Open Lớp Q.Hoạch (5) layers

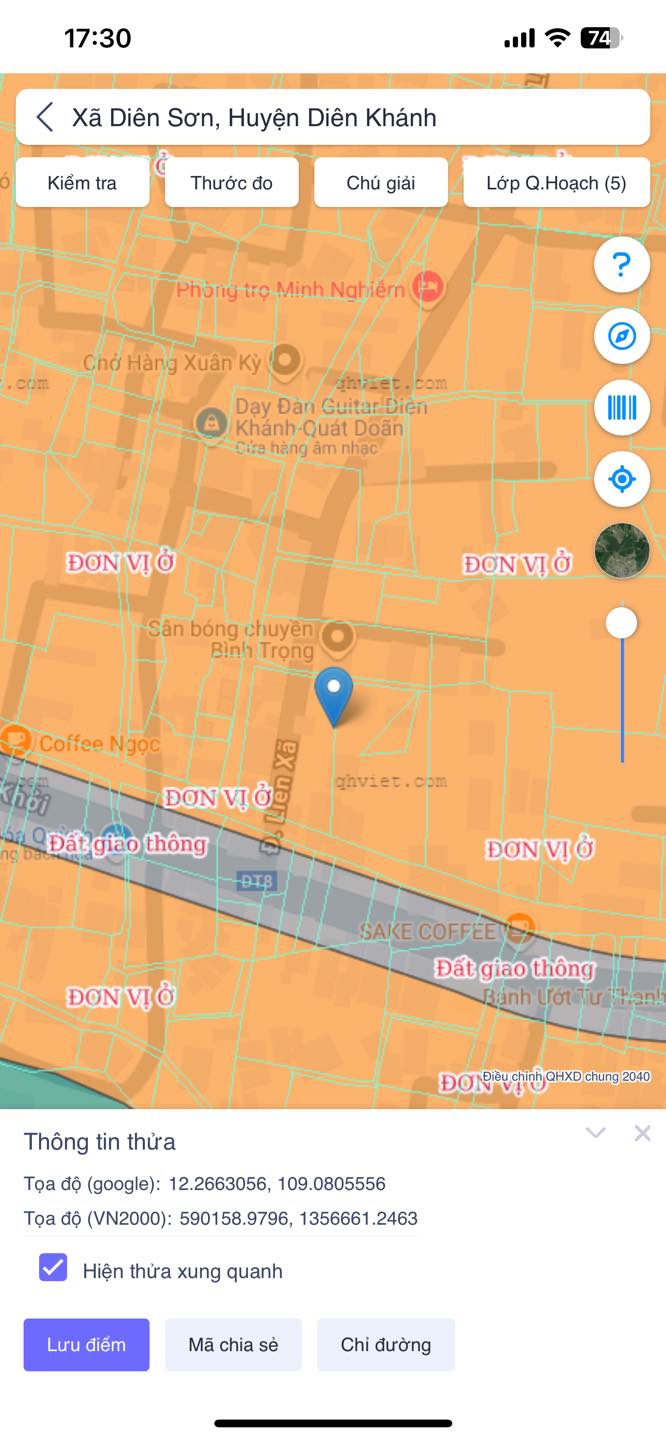[556, 183]
